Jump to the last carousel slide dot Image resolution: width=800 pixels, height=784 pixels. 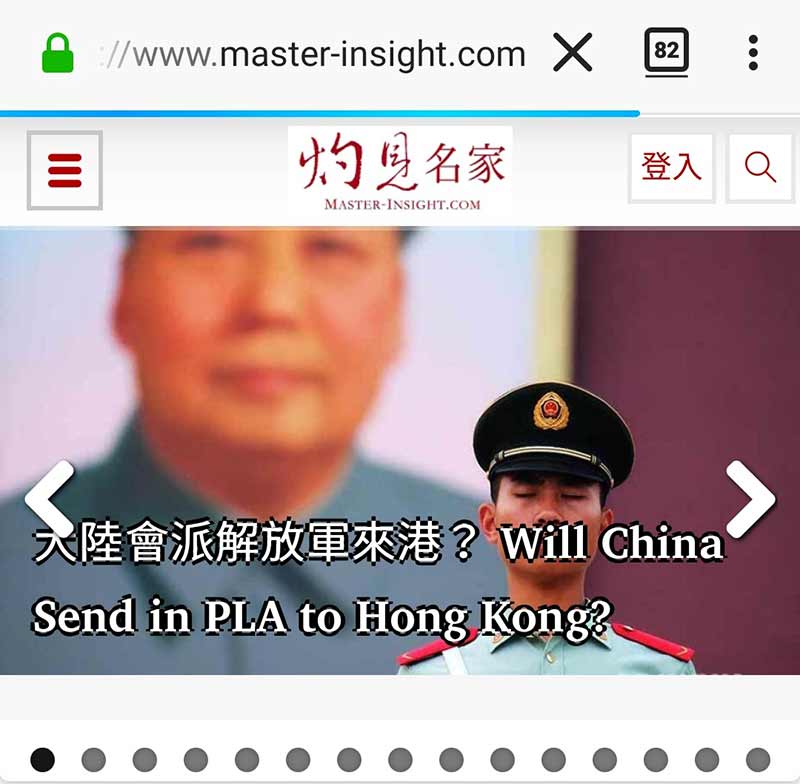click(758, 760)
